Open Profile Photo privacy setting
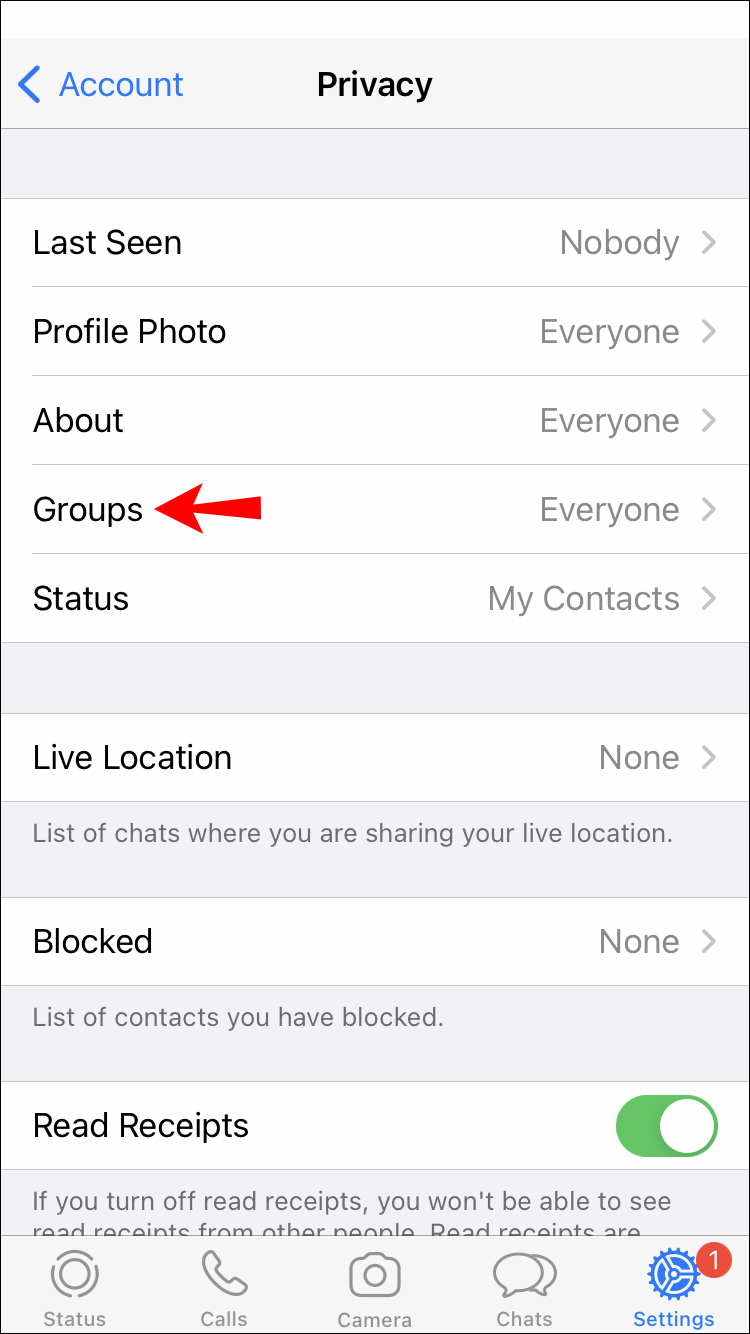 click(375, 332)
